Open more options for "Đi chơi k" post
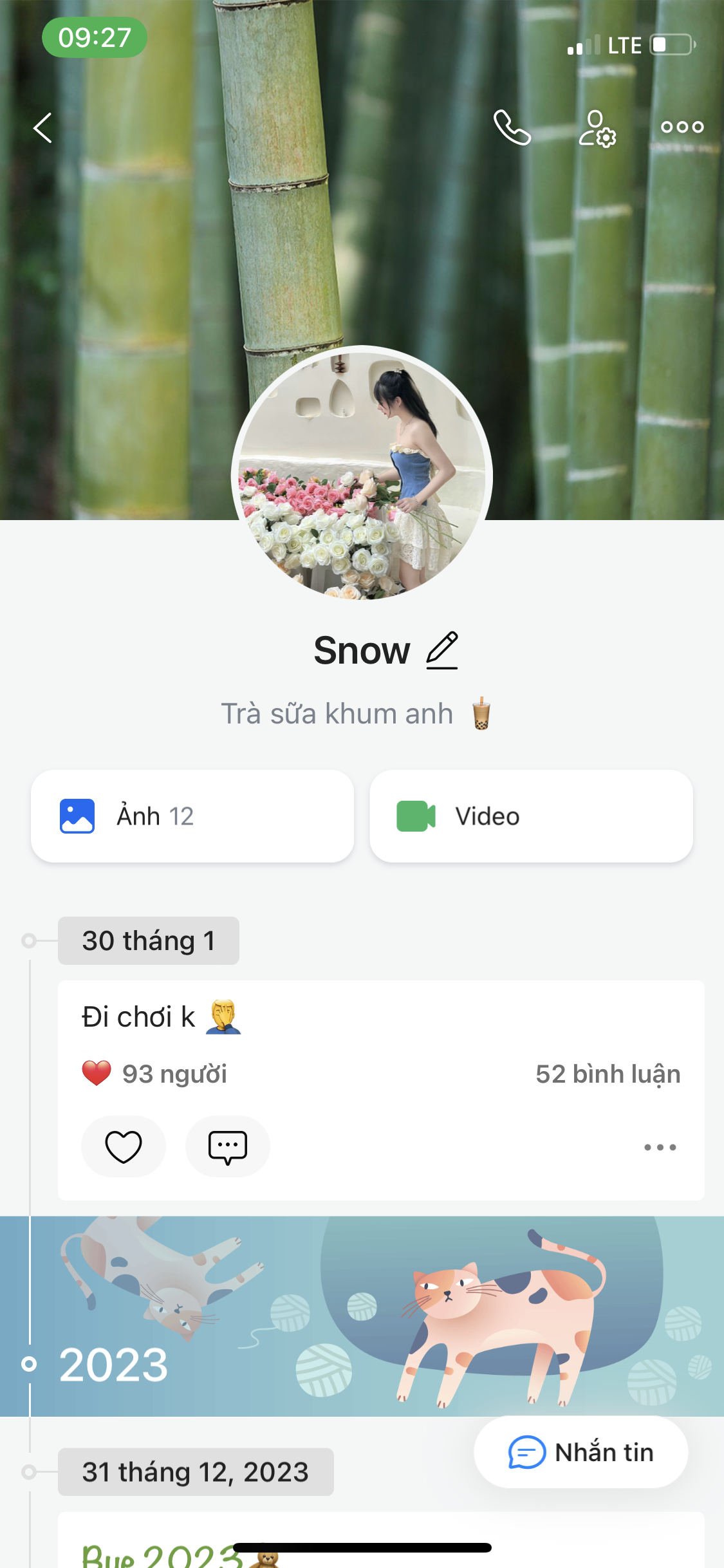Screen dimensions: 724x1568 tap(660, 1147)
